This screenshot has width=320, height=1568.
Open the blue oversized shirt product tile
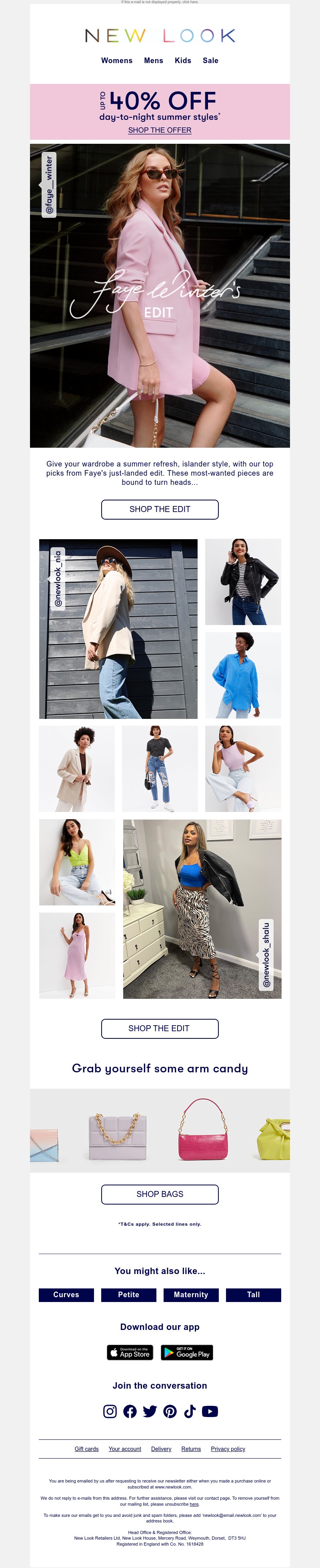coord(242,675)
